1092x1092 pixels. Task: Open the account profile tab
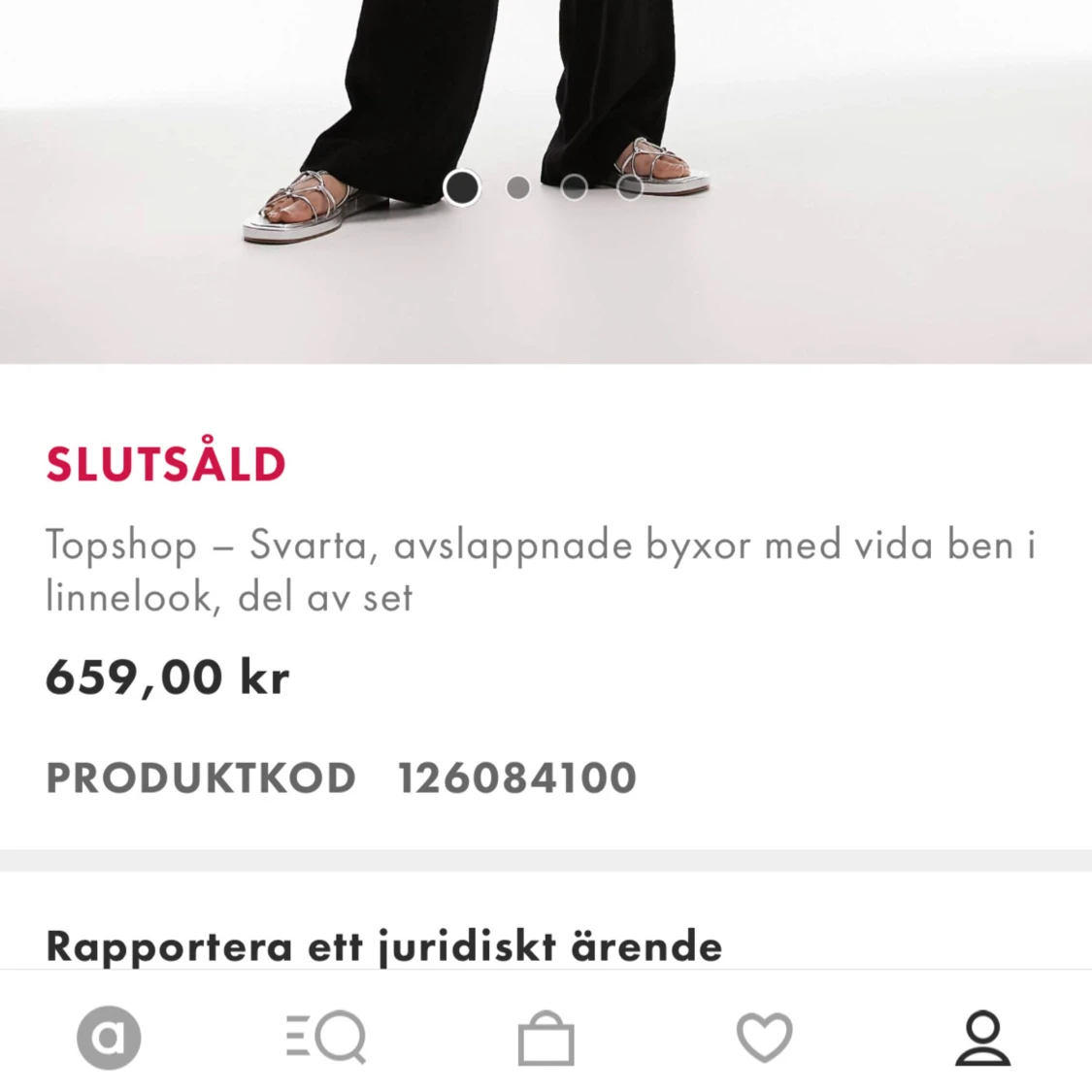tap(982, 1038)
